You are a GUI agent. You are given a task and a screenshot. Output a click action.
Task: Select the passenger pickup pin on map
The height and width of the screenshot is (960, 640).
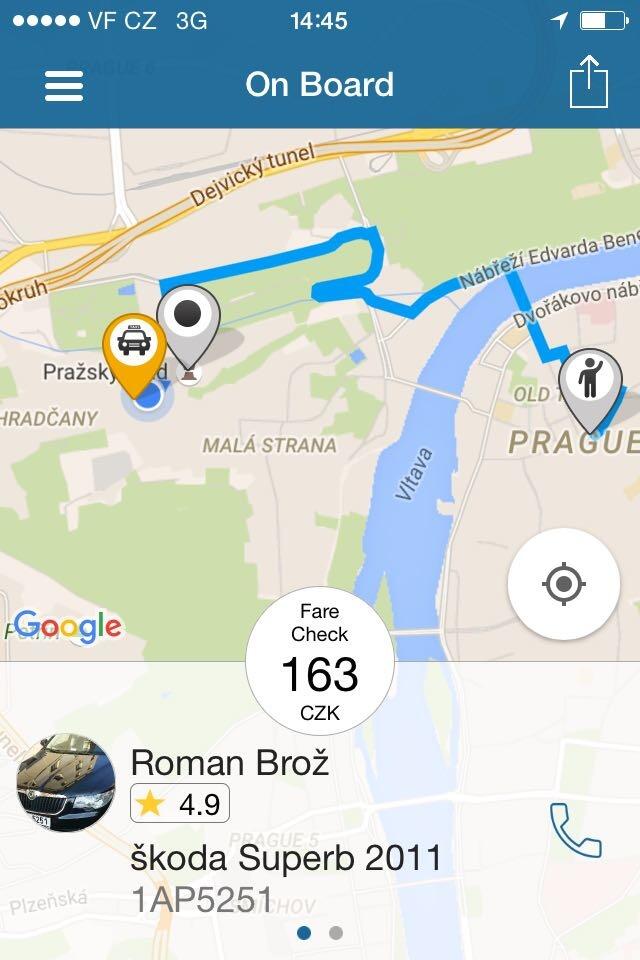tap(590, 385)
